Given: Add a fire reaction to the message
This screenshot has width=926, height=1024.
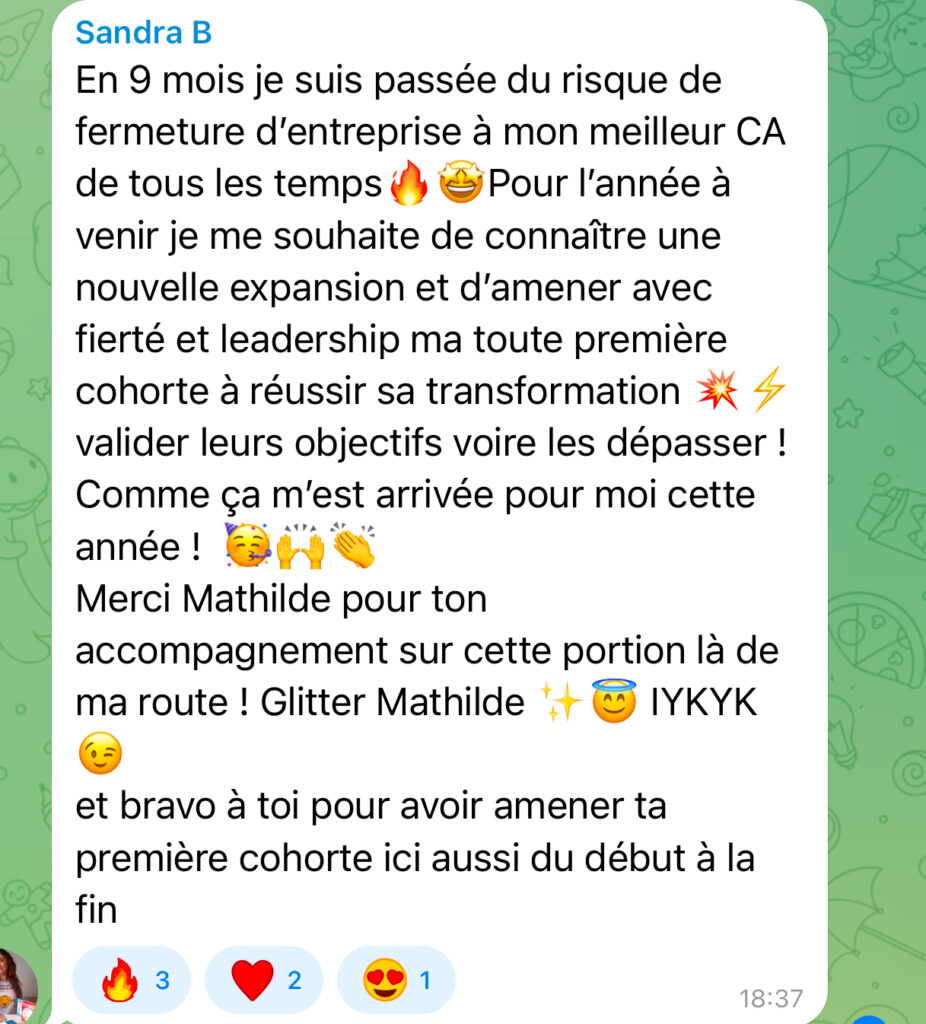Looking at the screenshot, I should pyautogui.click(x=131, y=980).
